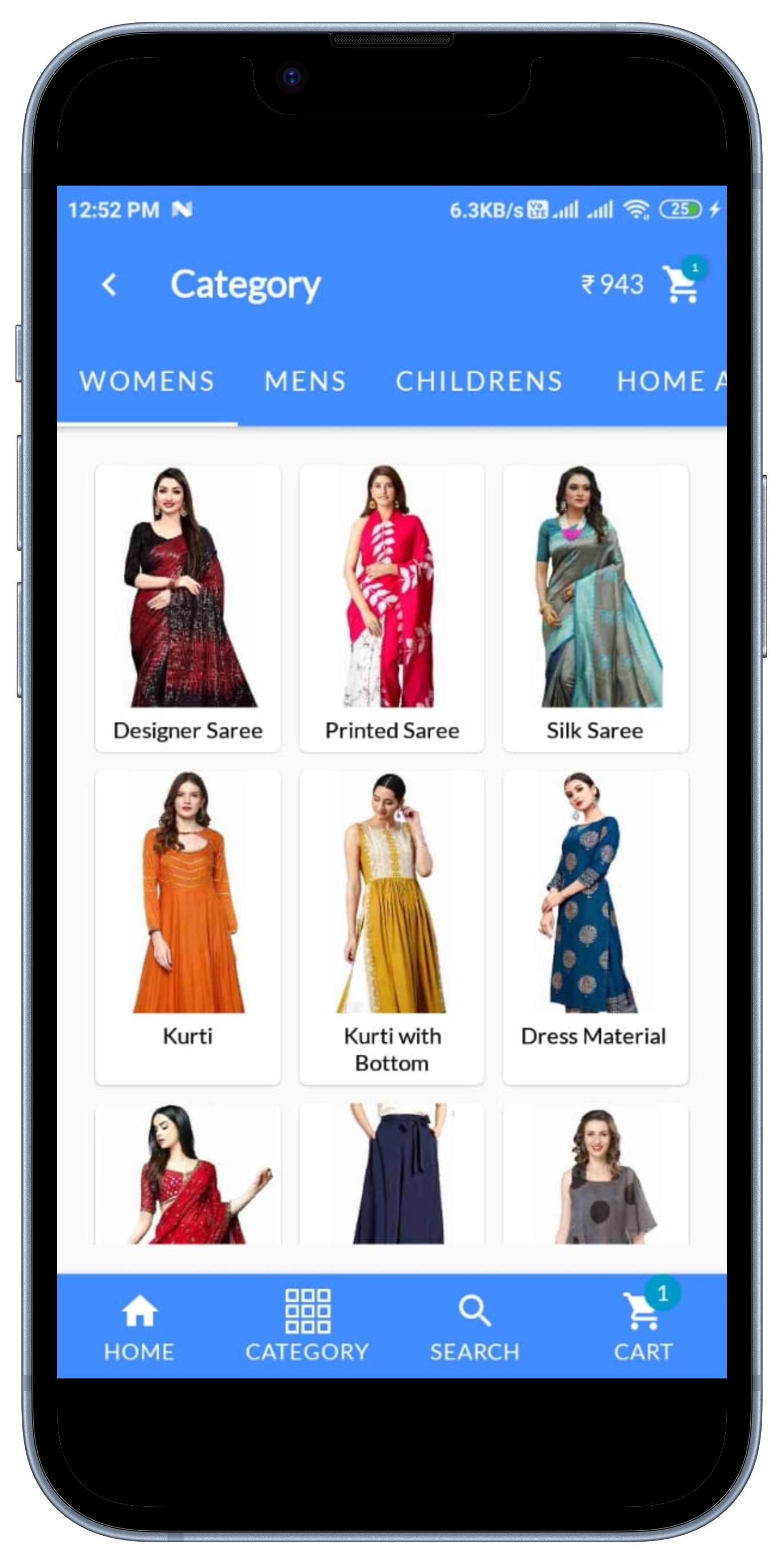784x1564 pixels.
Task: Switch to the CHILDRENS tab
Action: click(479, 382)
